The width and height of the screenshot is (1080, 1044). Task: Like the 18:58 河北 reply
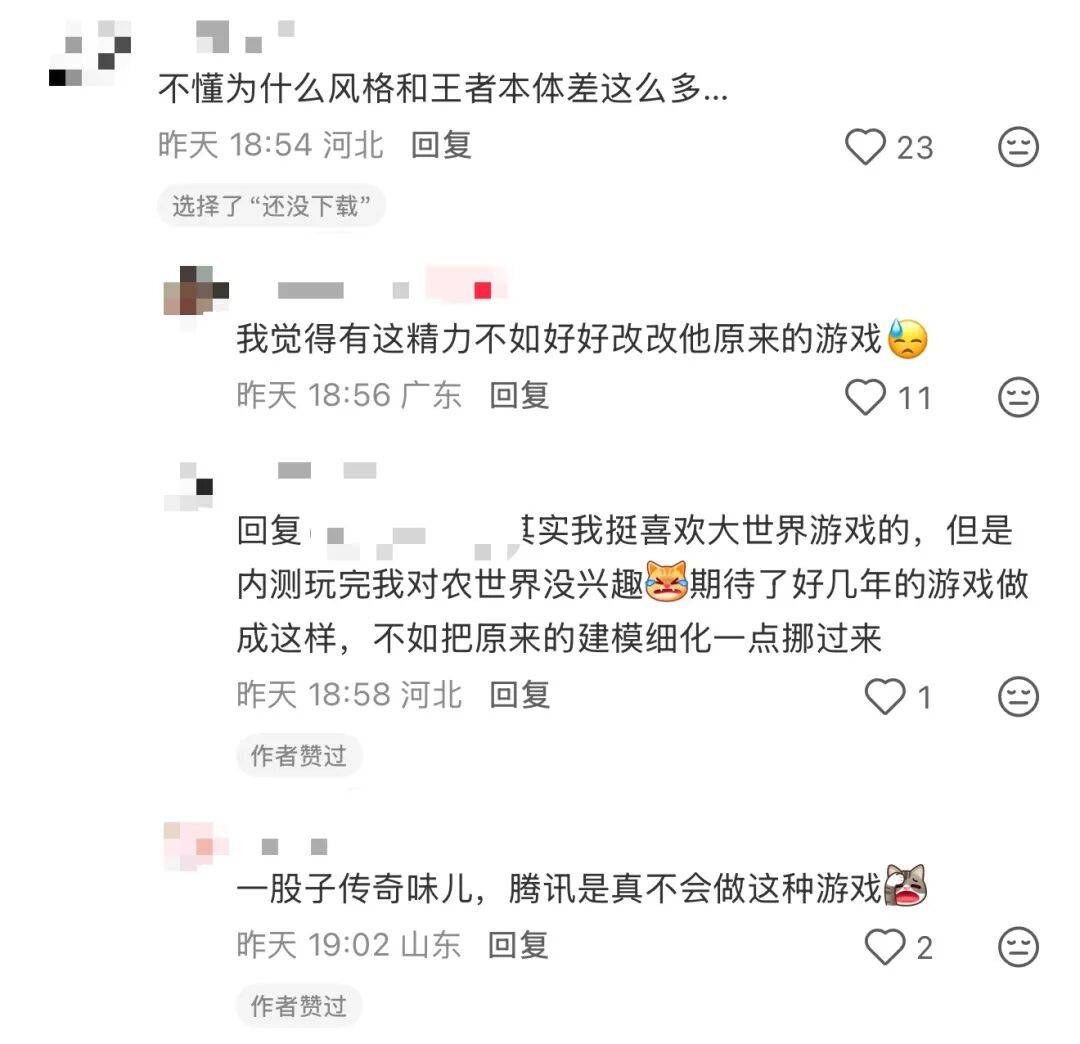point(884,696)
